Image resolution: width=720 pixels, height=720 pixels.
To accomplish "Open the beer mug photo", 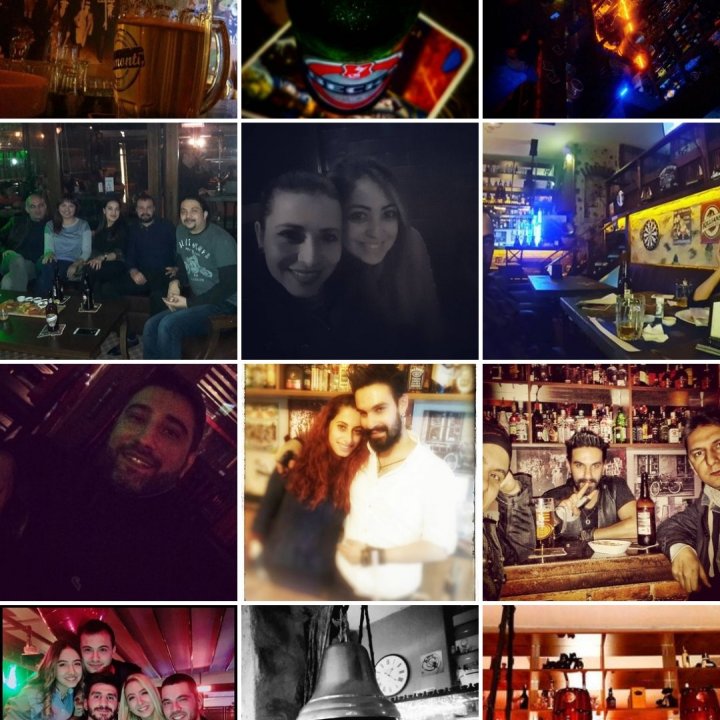I will pos(118,58).
